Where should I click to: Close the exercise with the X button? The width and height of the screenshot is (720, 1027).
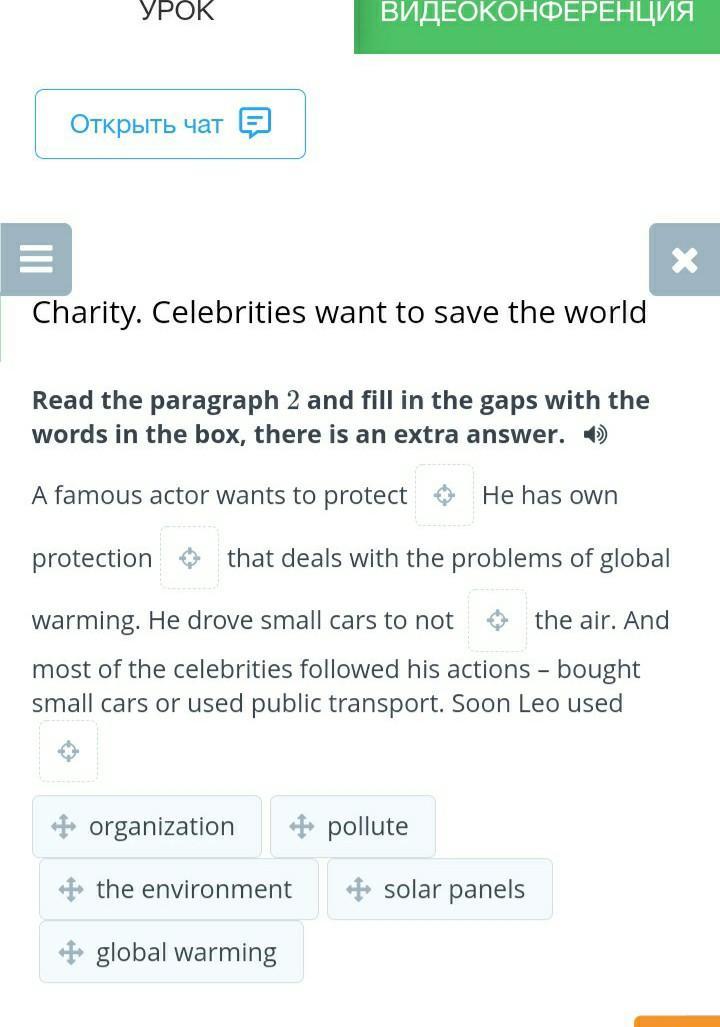click(x=684, y=260)
